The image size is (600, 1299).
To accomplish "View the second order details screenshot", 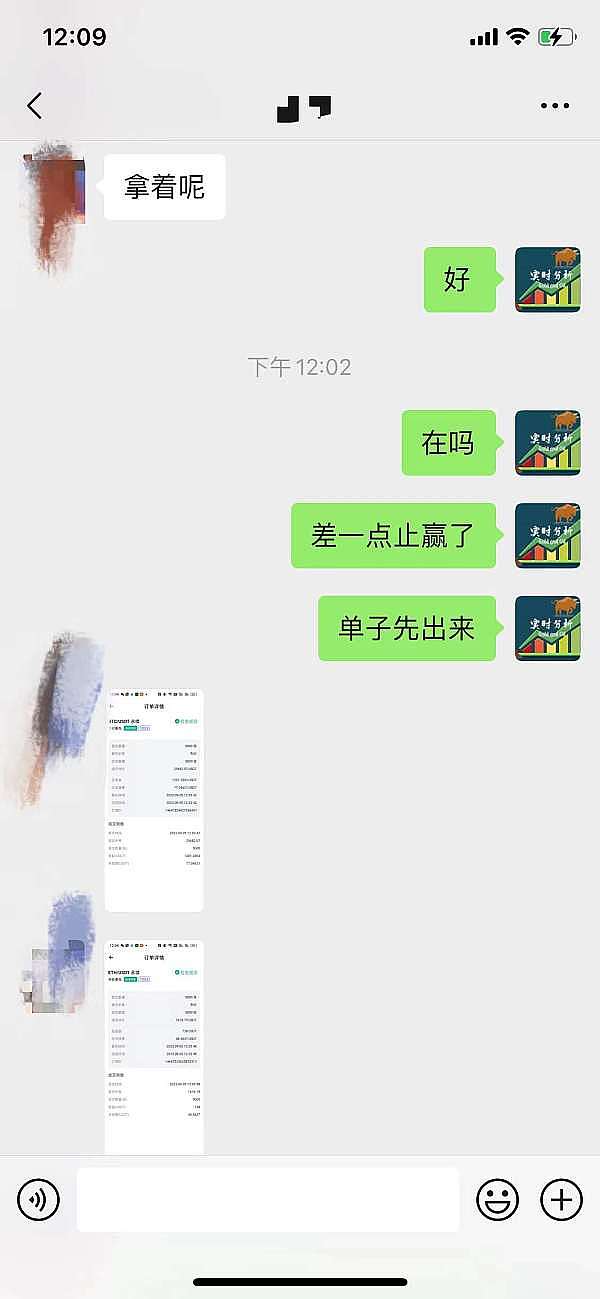I will point(154,1046).
